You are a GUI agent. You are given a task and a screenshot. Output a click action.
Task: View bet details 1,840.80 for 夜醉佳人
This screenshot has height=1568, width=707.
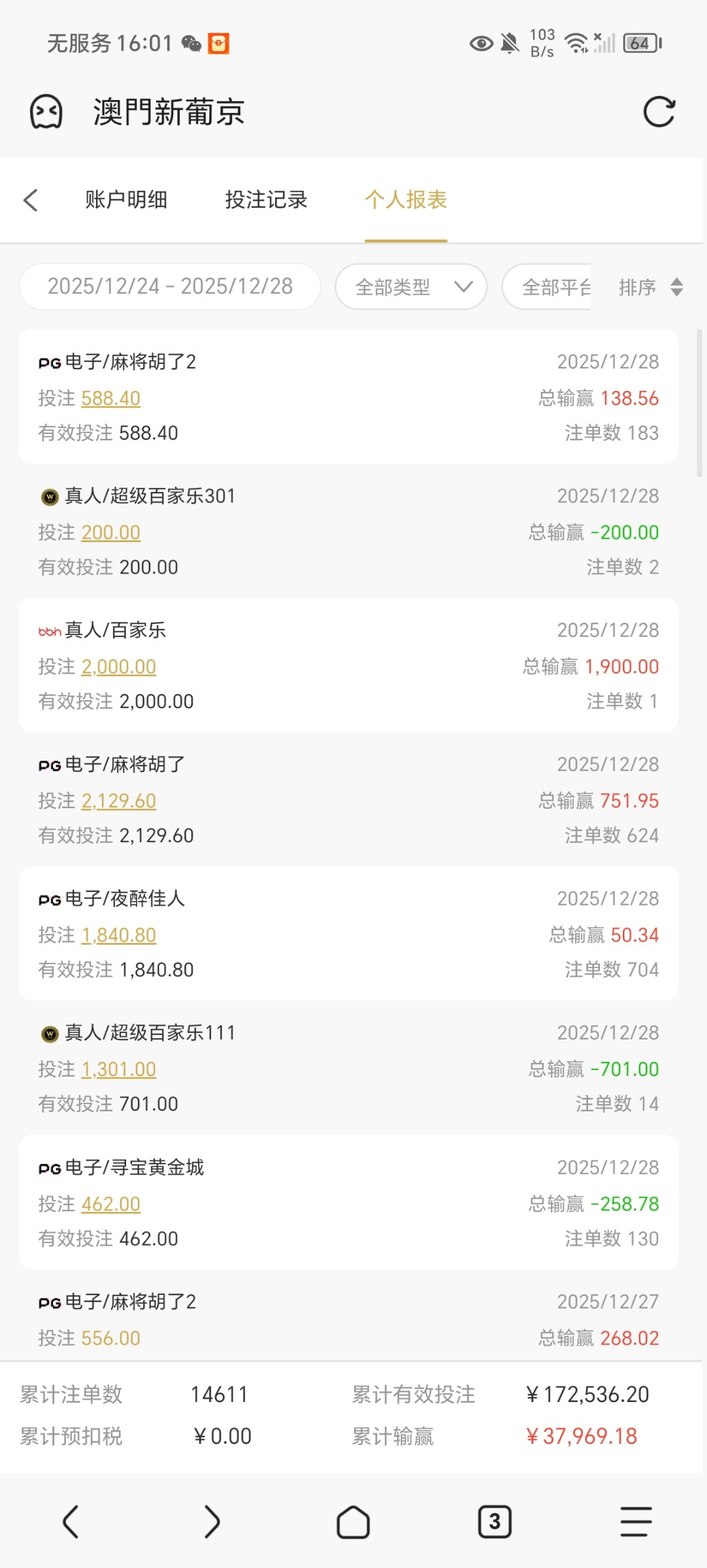pos(118,935)
